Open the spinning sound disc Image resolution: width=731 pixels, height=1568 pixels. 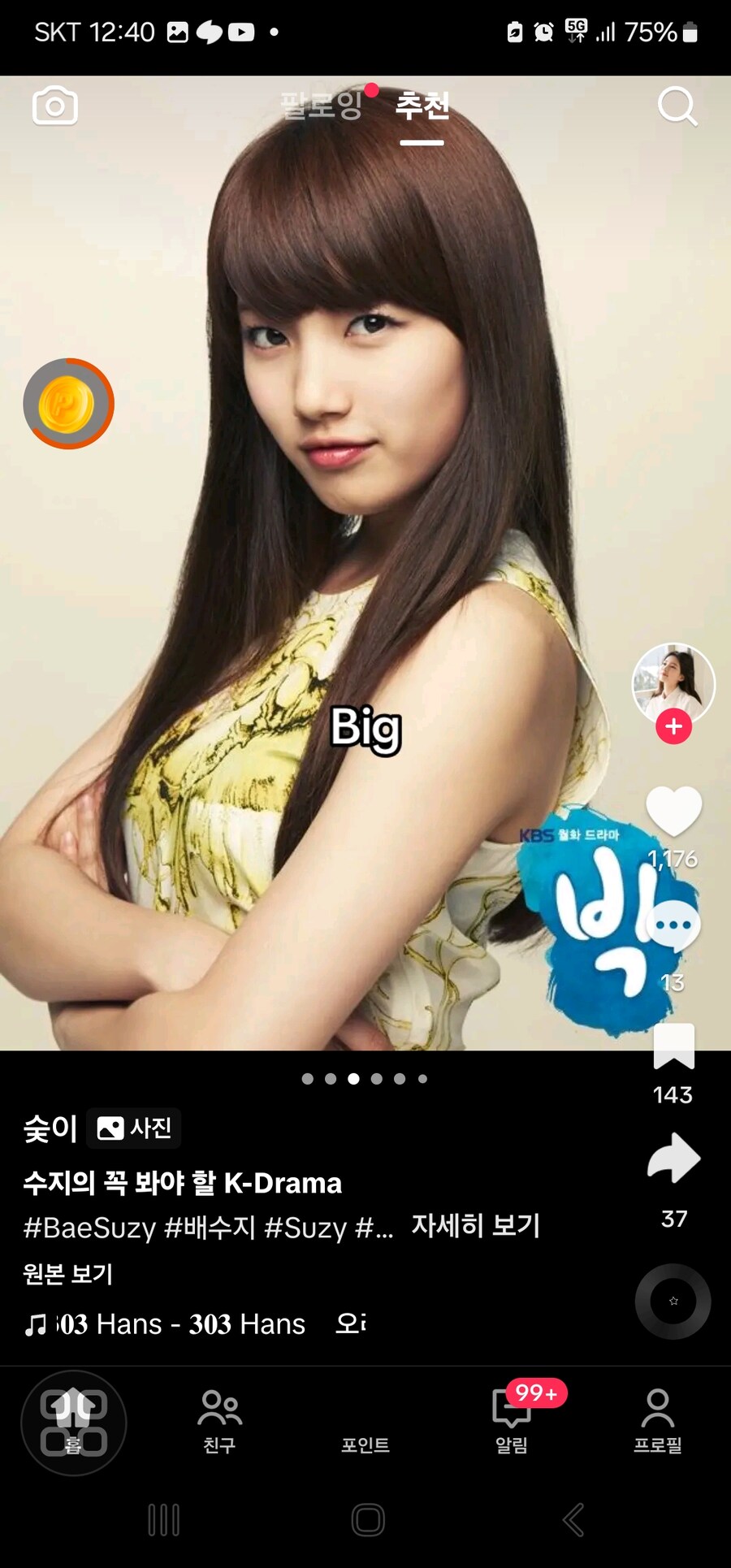pyautogui.click(x=673, y=1301)
